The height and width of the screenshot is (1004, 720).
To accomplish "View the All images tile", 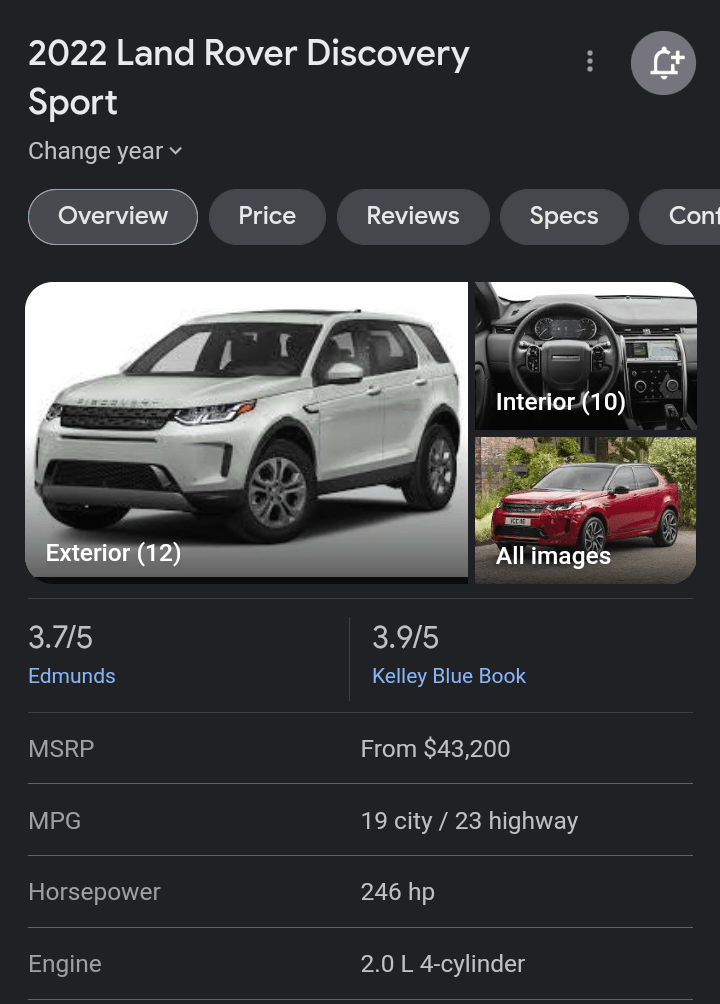I will pos(585,510).
